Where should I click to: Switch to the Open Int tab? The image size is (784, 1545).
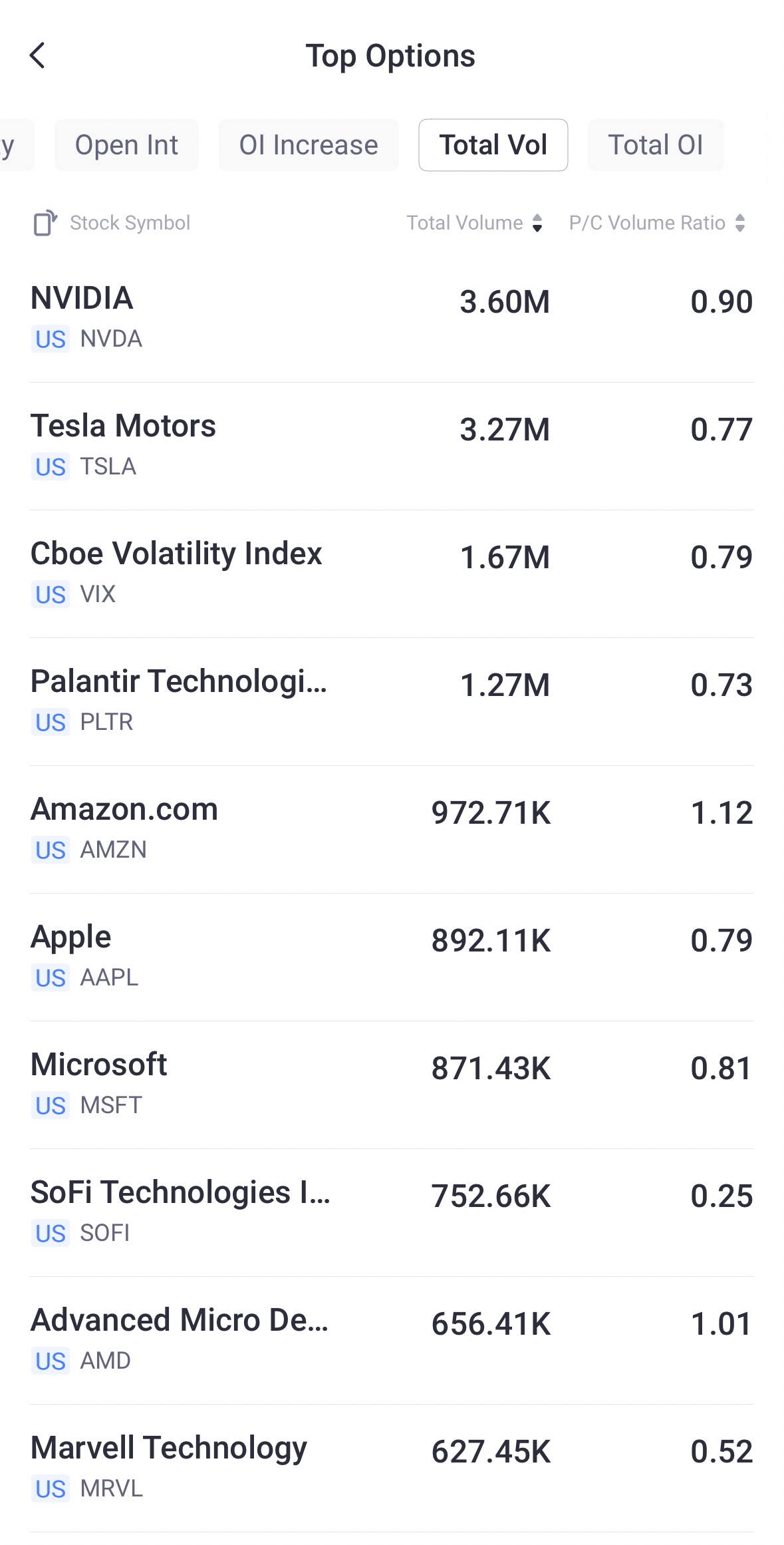(126, 144)
